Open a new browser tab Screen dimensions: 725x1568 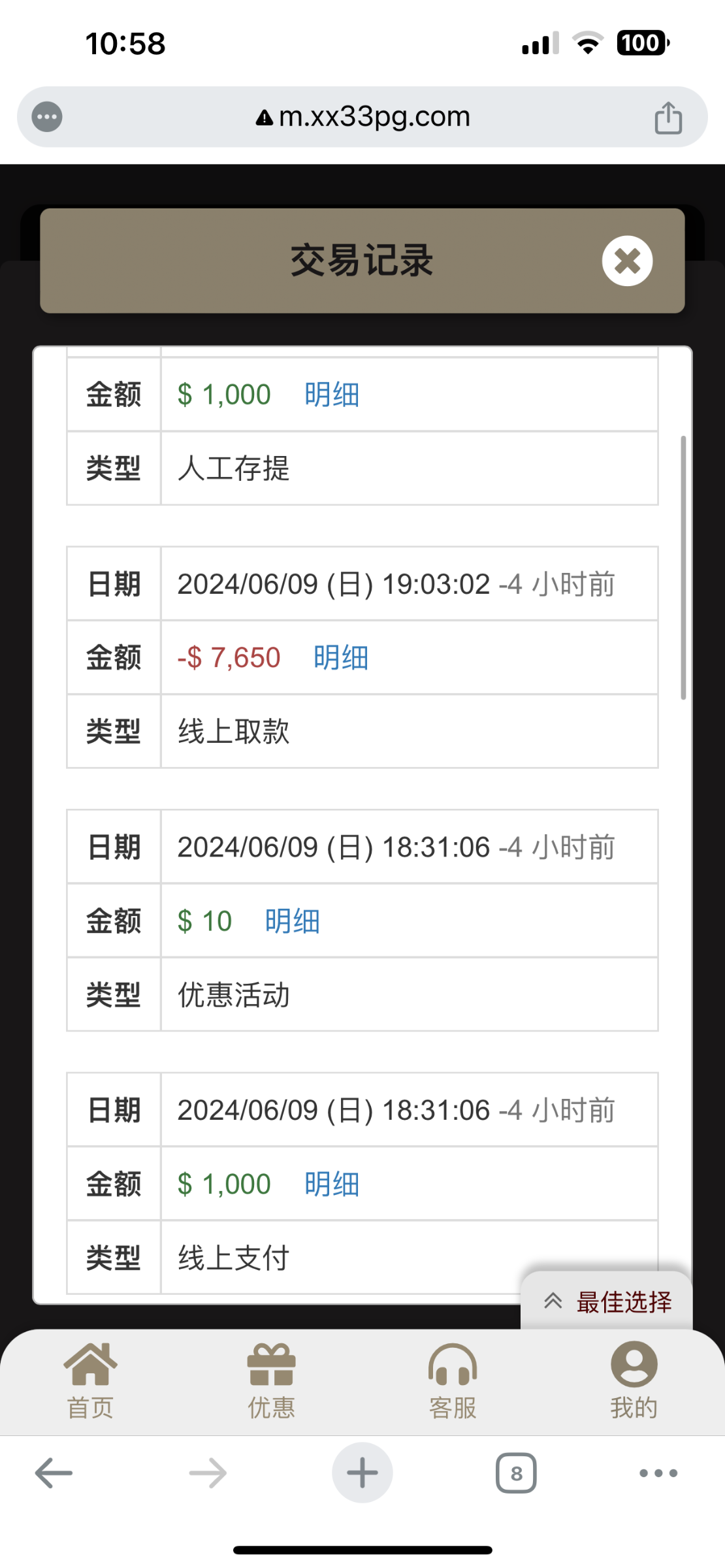point(362,1473)
